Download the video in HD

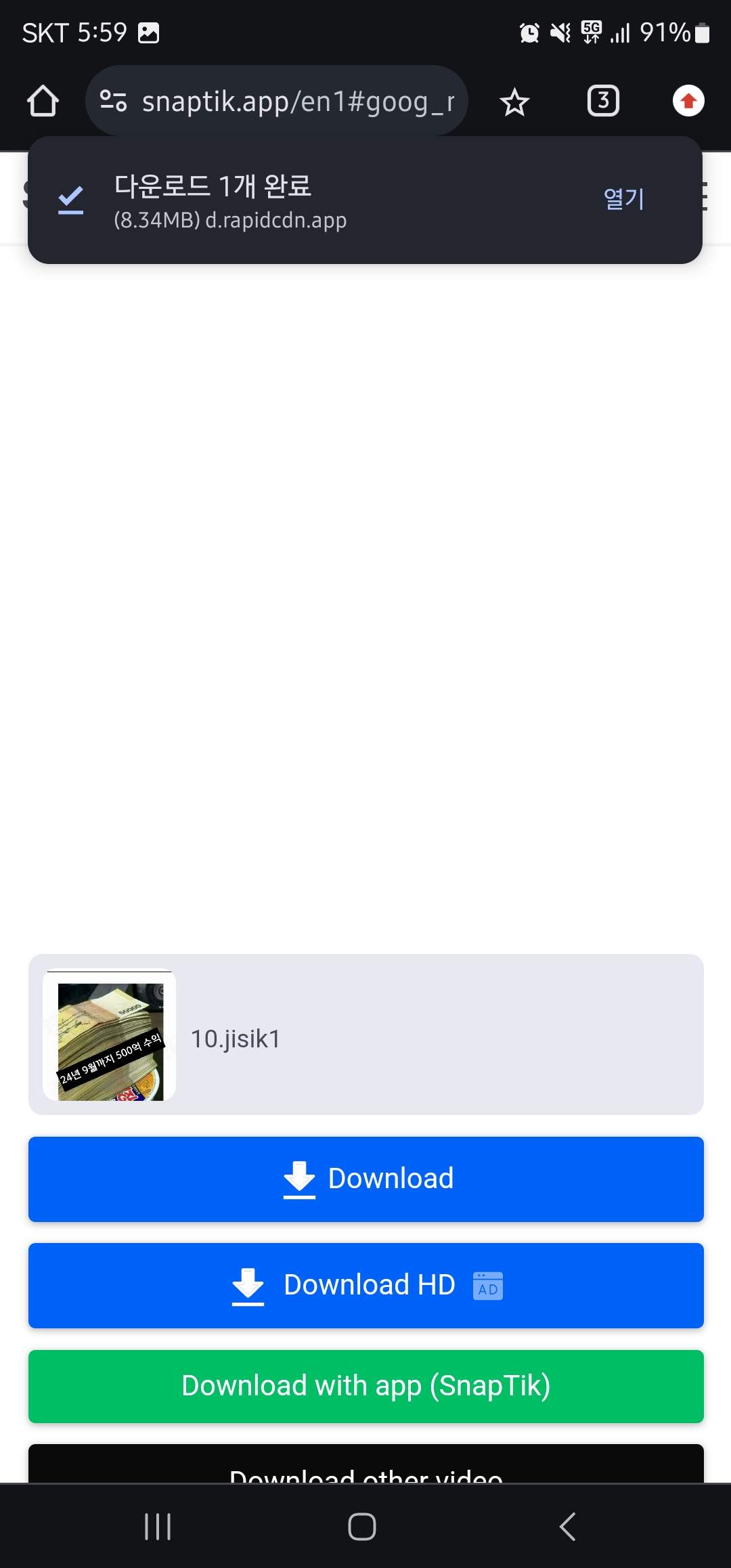coord(365,1285)
